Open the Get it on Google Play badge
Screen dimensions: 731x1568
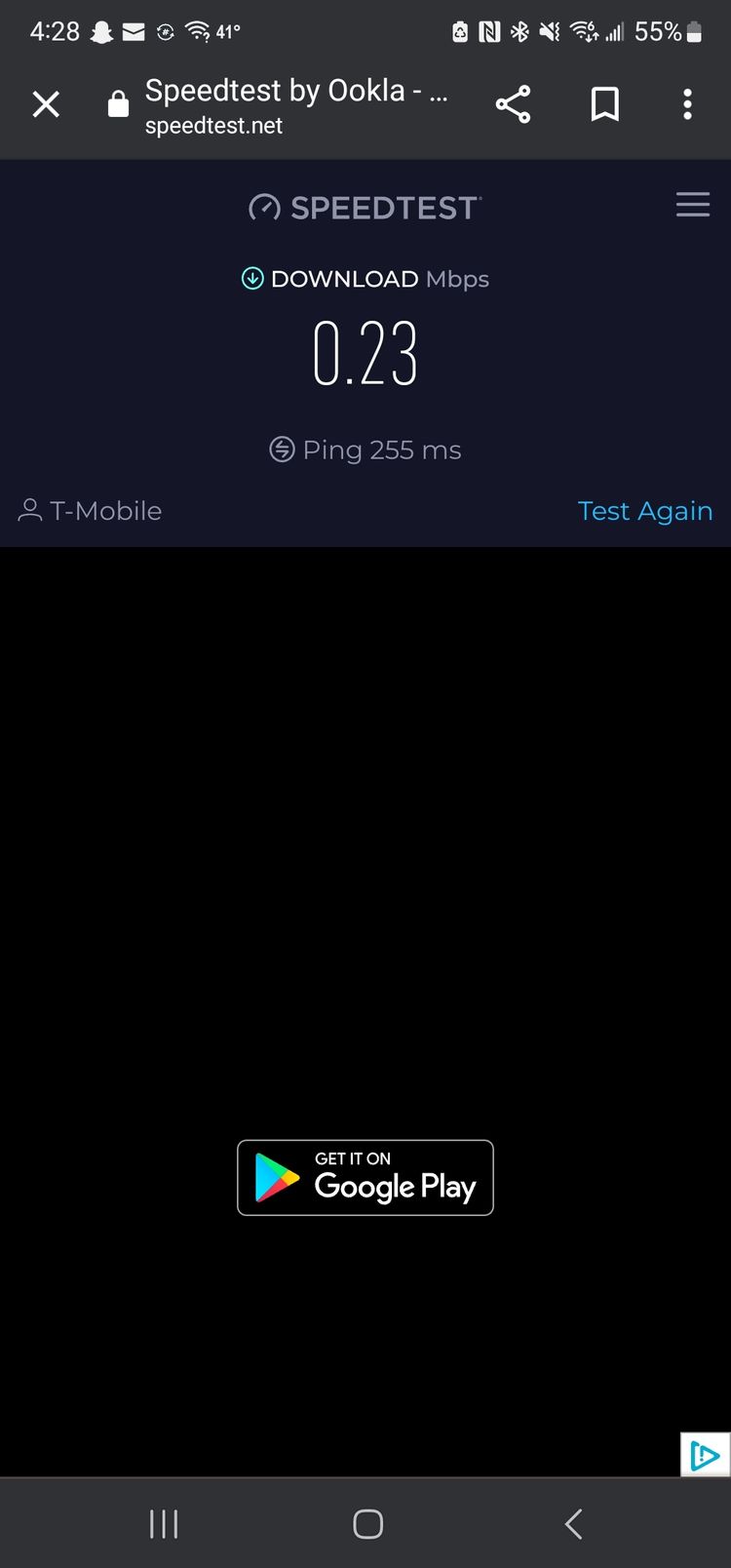coord(365,1177)
